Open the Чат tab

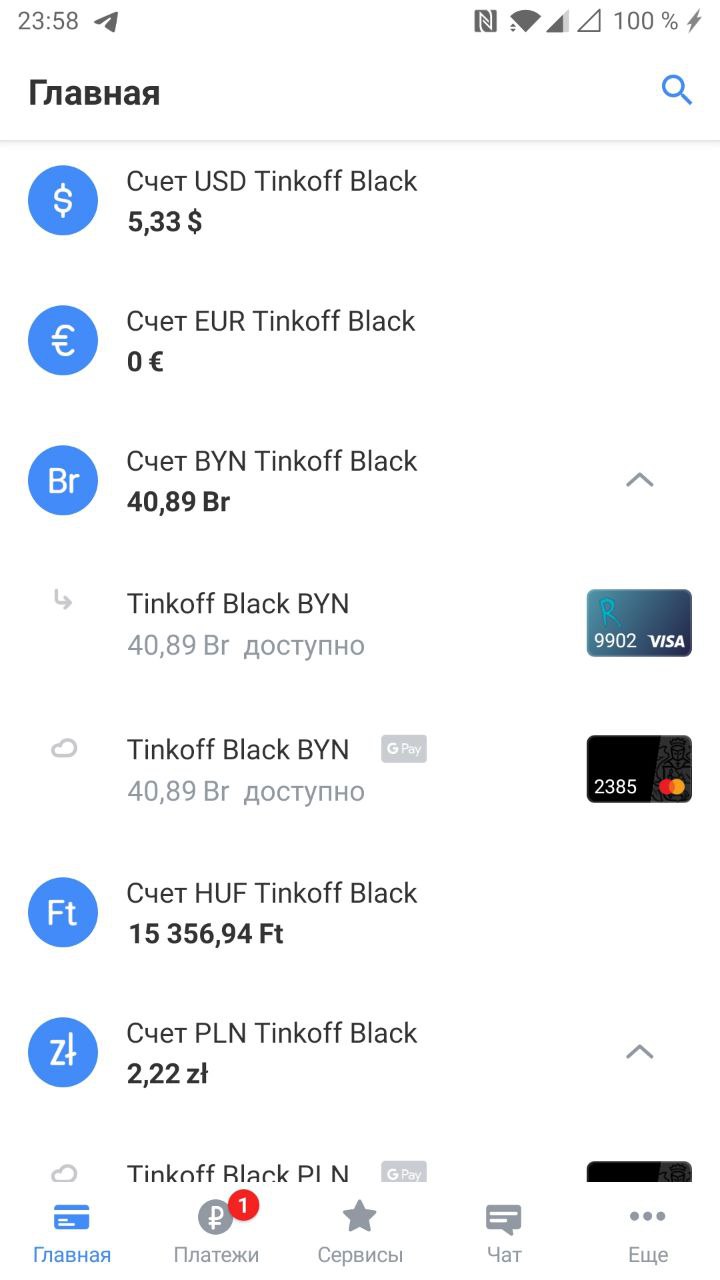pyautogui.click(x=504, y=1231)
